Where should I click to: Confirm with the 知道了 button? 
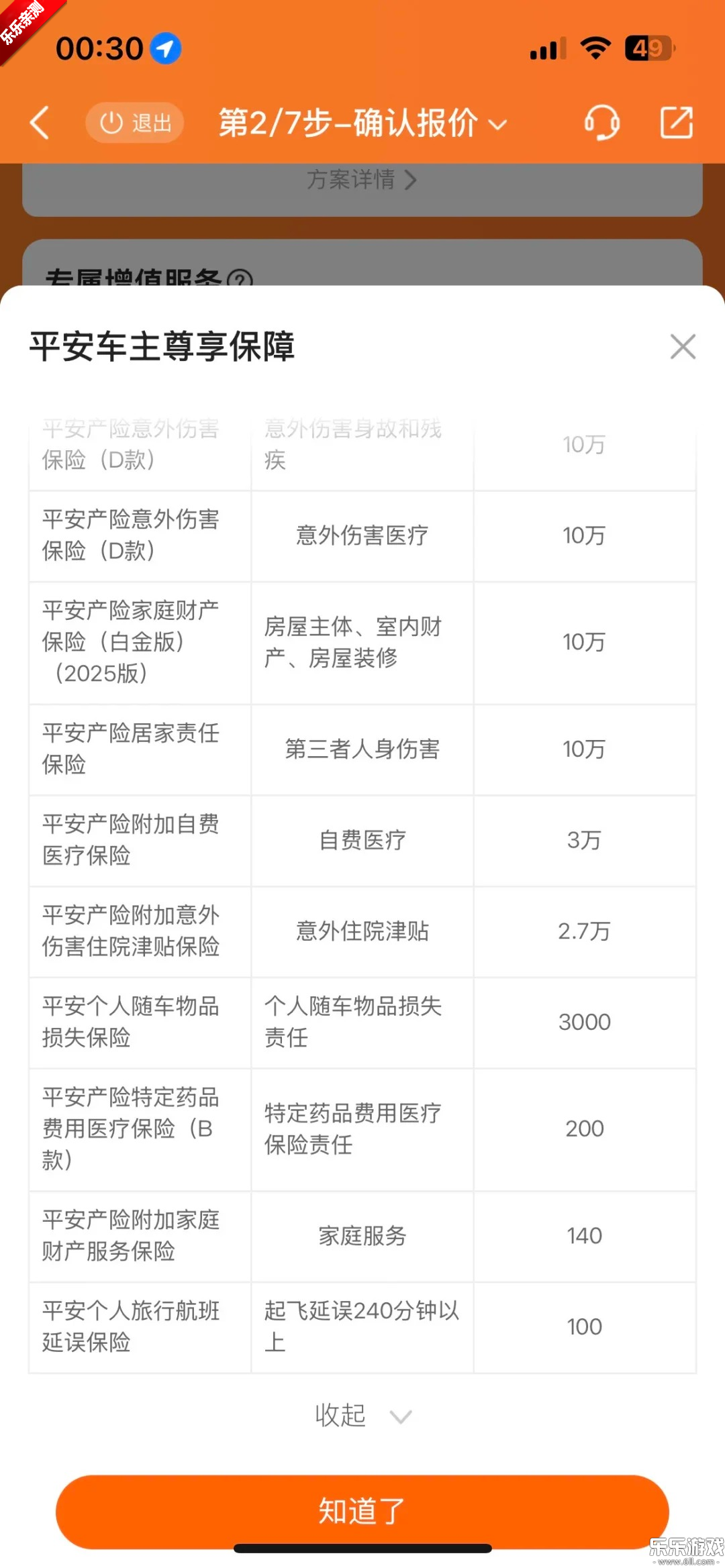[x=362, y=1511]
